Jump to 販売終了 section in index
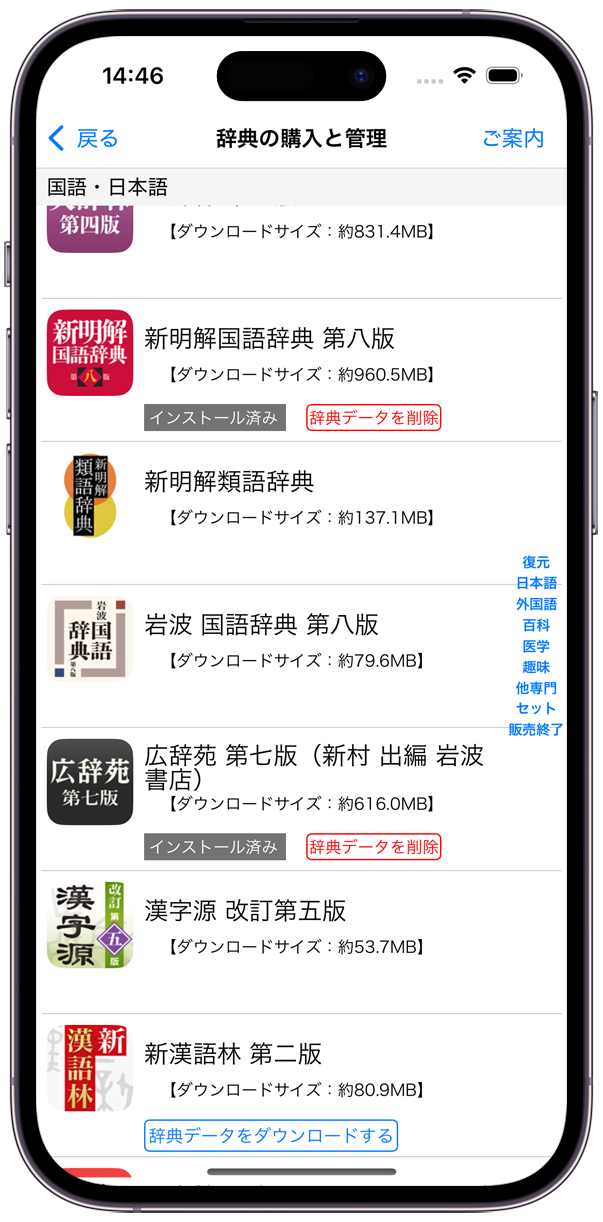Screen dimensions: 603x1222 coord(536,729)
